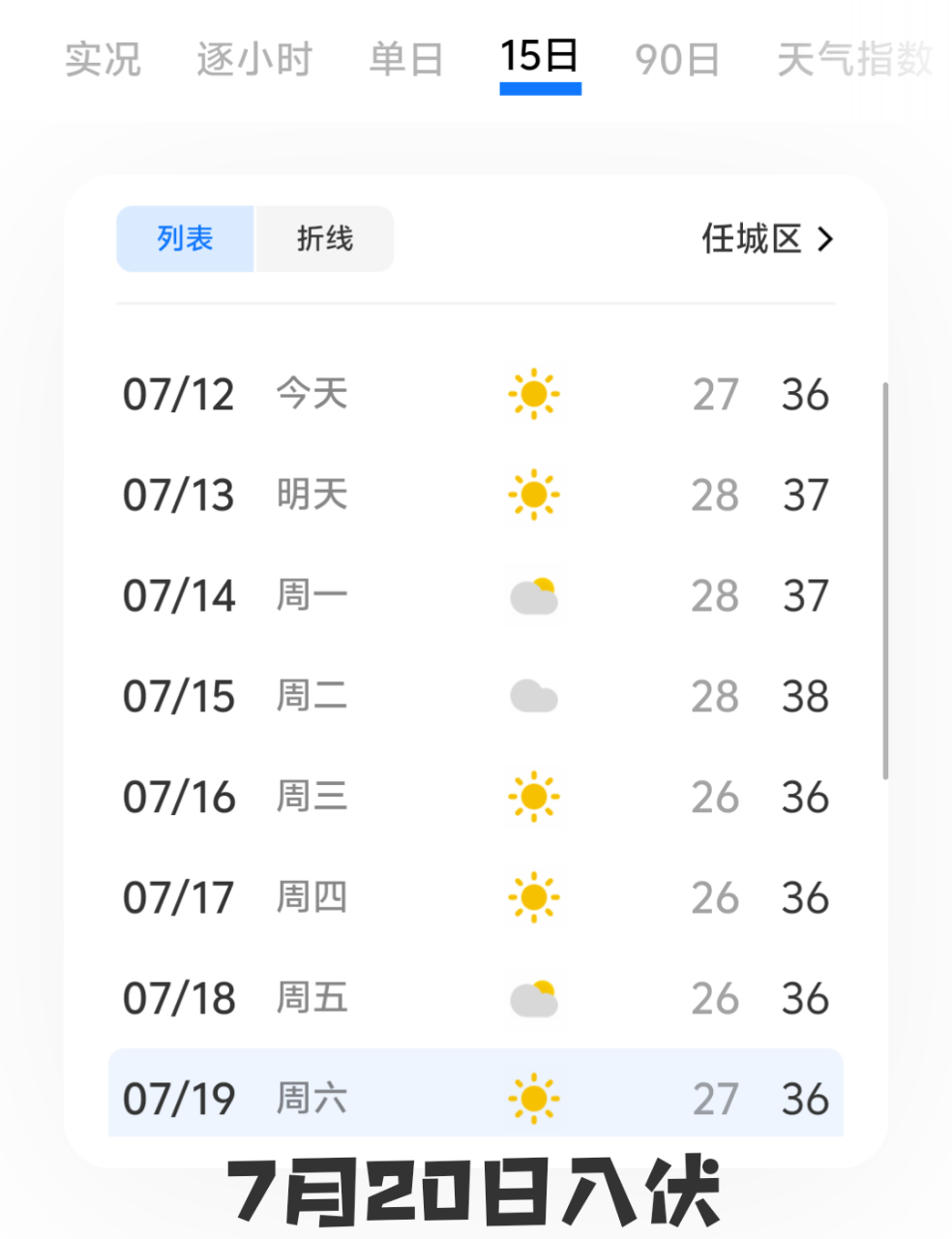Viewport: 952px width, 1239px height.
Task: Change location from 任城区
Action: tap(767, 239)
